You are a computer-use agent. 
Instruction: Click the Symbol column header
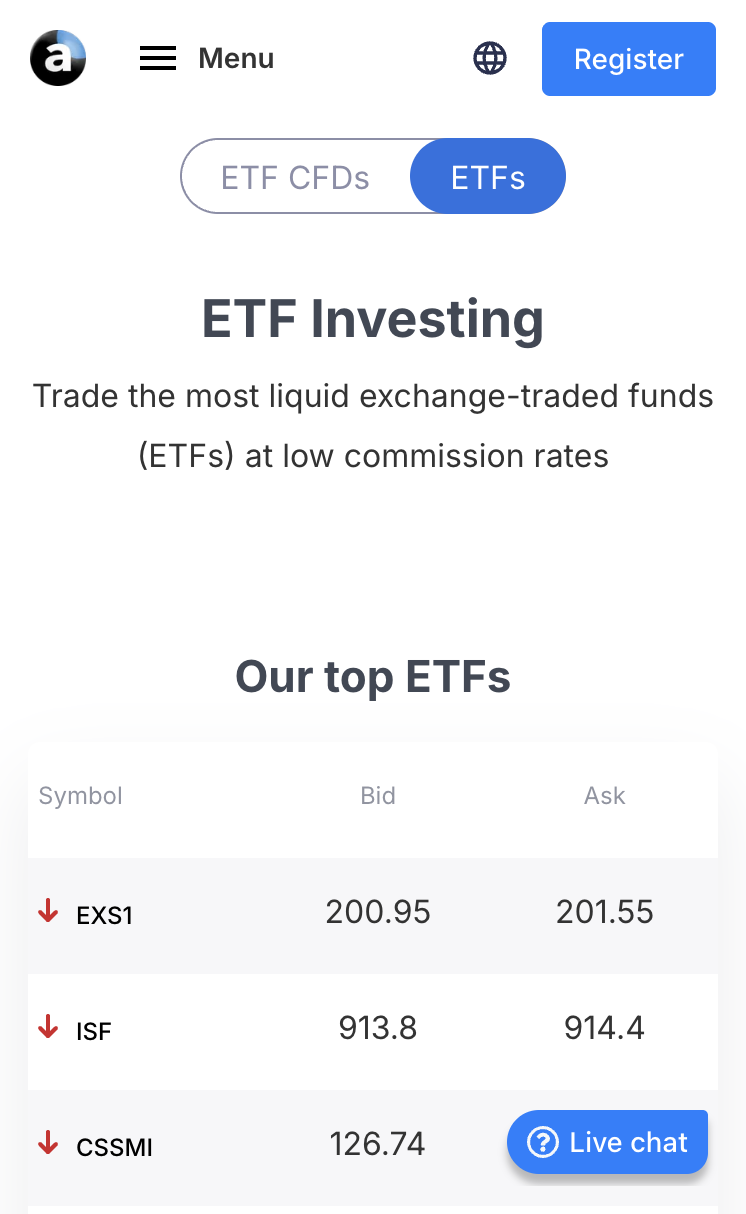80,795
